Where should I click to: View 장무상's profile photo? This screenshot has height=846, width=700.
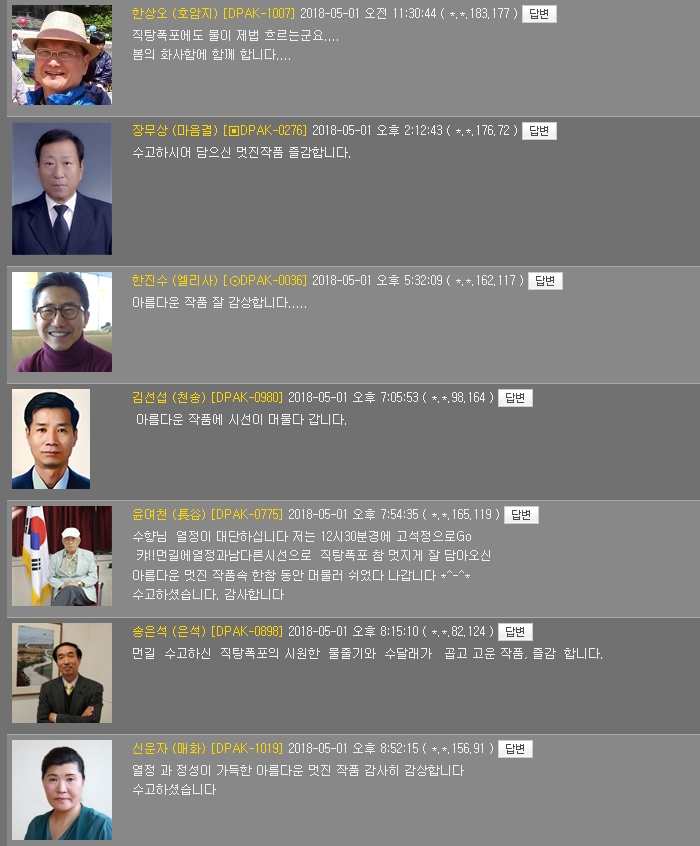[62, 189]
